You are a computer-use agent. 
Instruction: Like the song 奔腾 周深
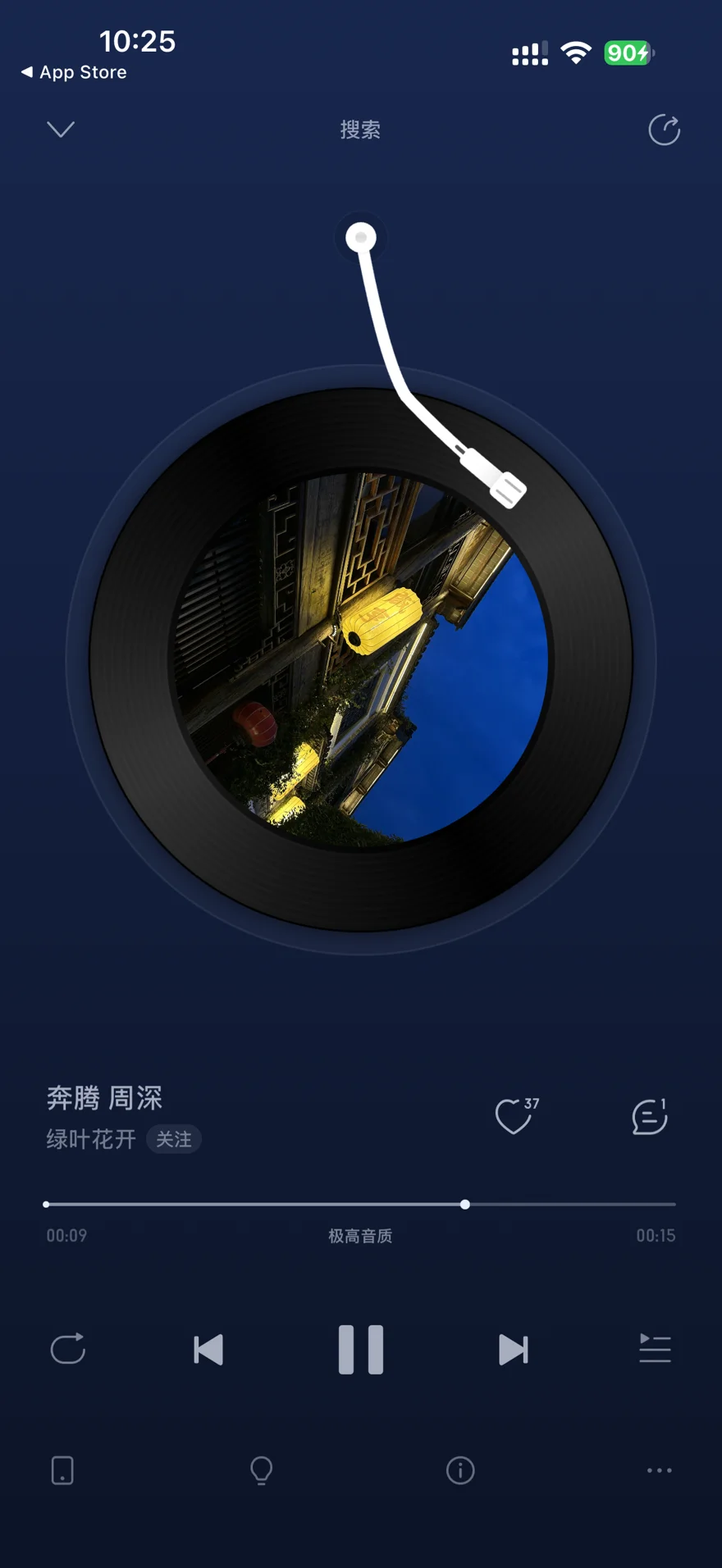coord(514,1116)
